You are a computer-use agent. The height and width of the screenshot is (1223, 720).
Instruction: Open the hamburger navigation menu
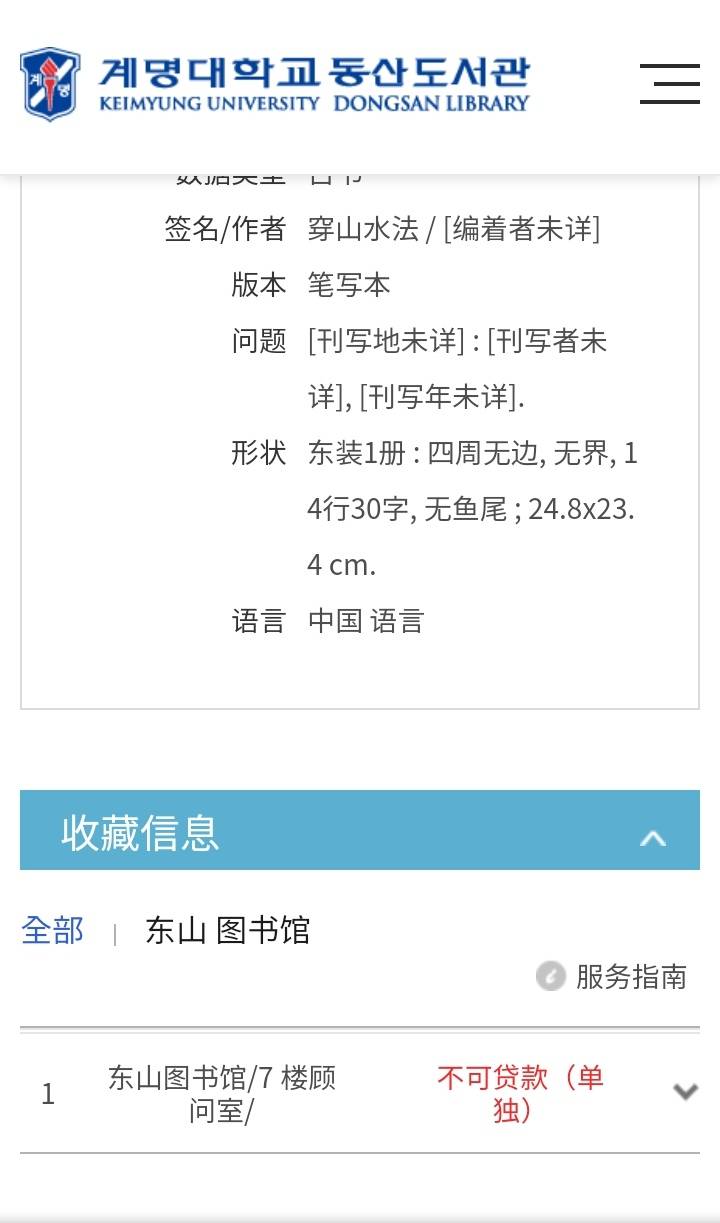click(669, 84)
